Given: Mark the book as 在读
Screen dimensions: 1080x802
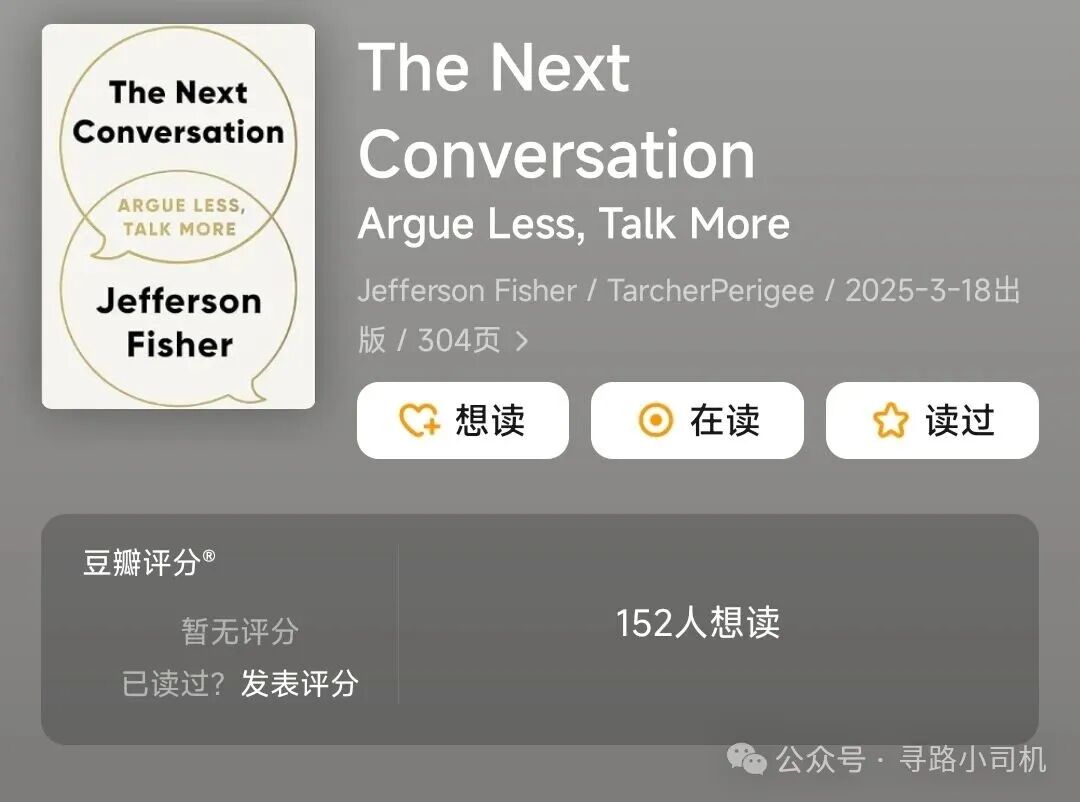Looking at the screenshot, I should tap(697, 421).
